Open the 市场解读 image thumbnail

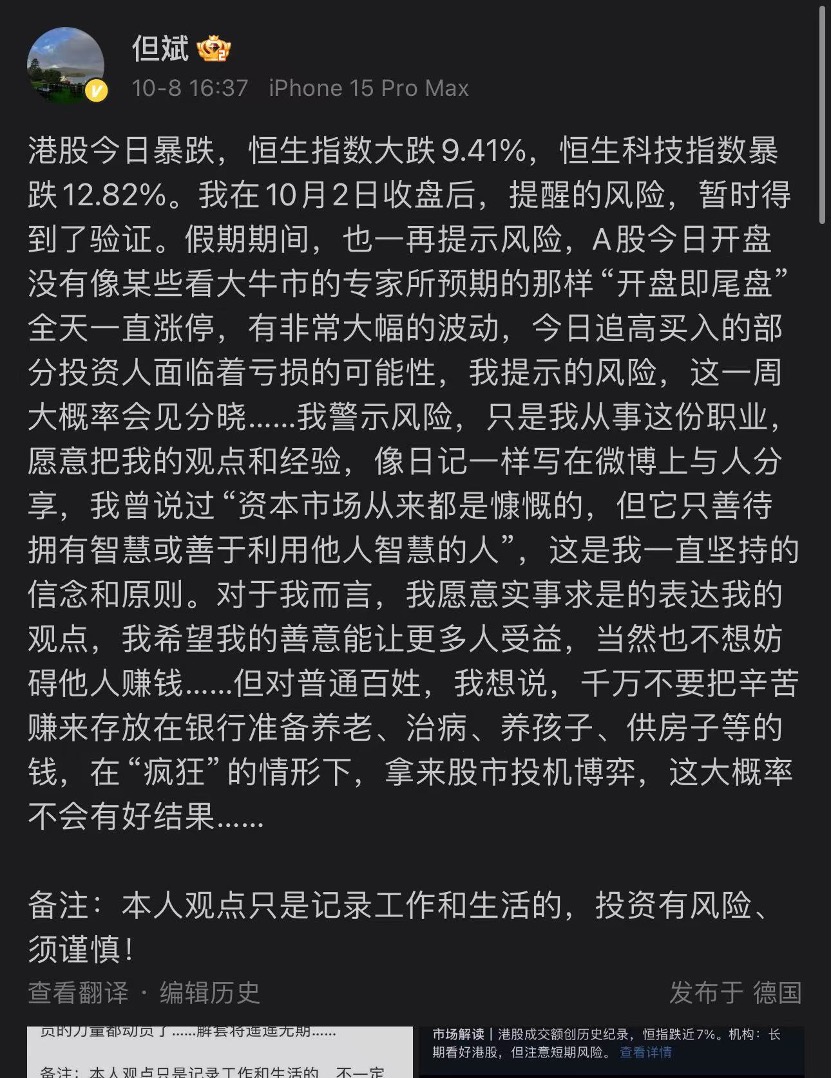[612, 1052]
